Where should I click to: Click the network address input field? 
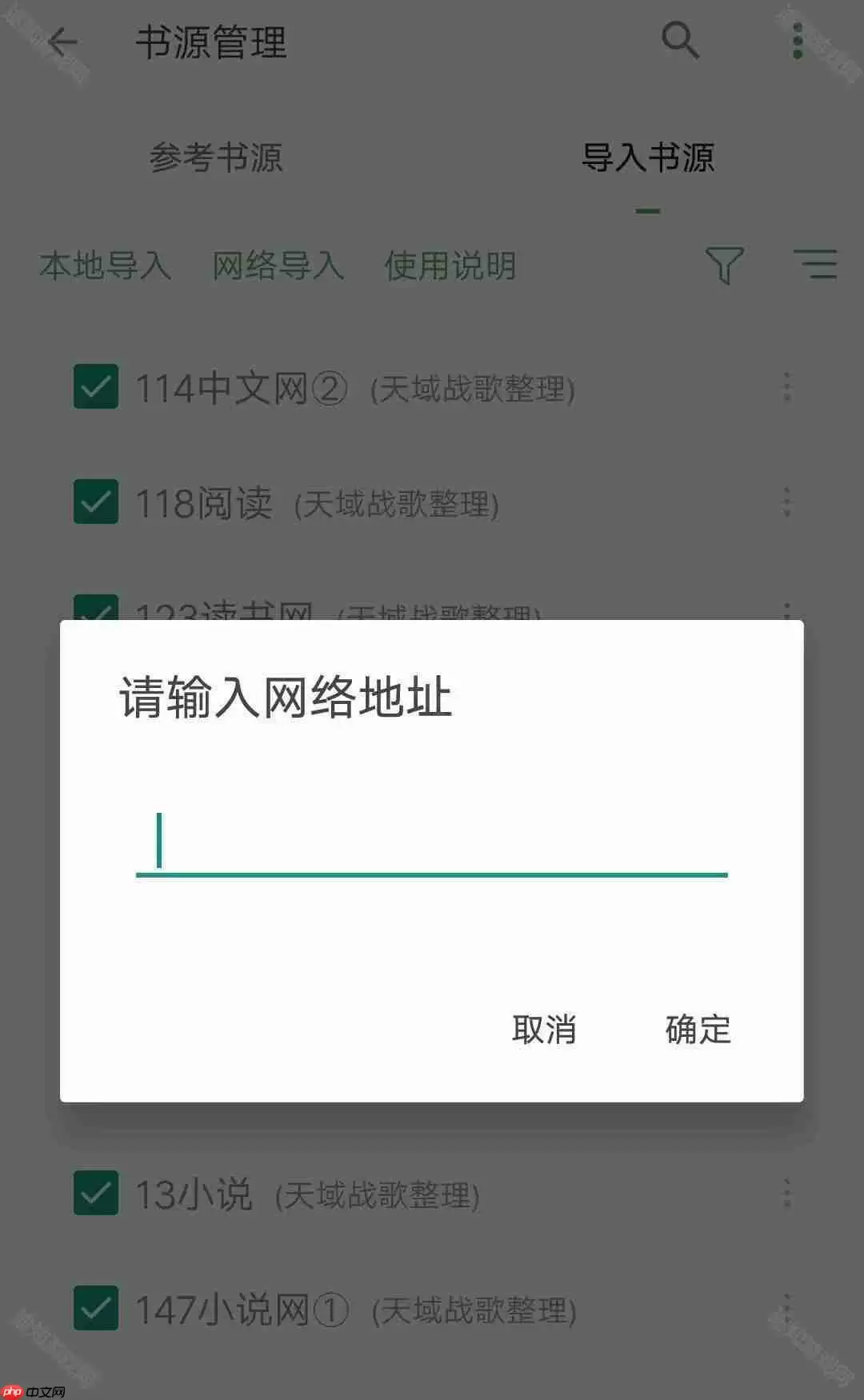pos(432,848)
